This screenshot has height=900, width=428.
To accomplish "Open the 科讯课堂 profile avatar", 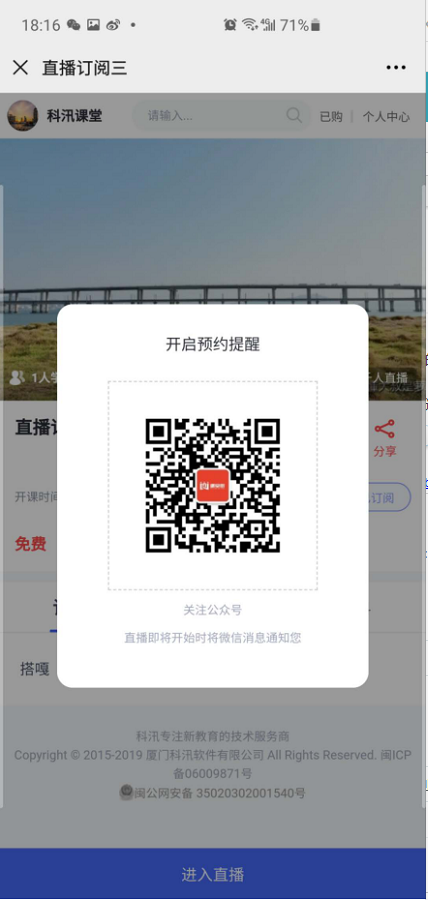I will coord(22,115).
